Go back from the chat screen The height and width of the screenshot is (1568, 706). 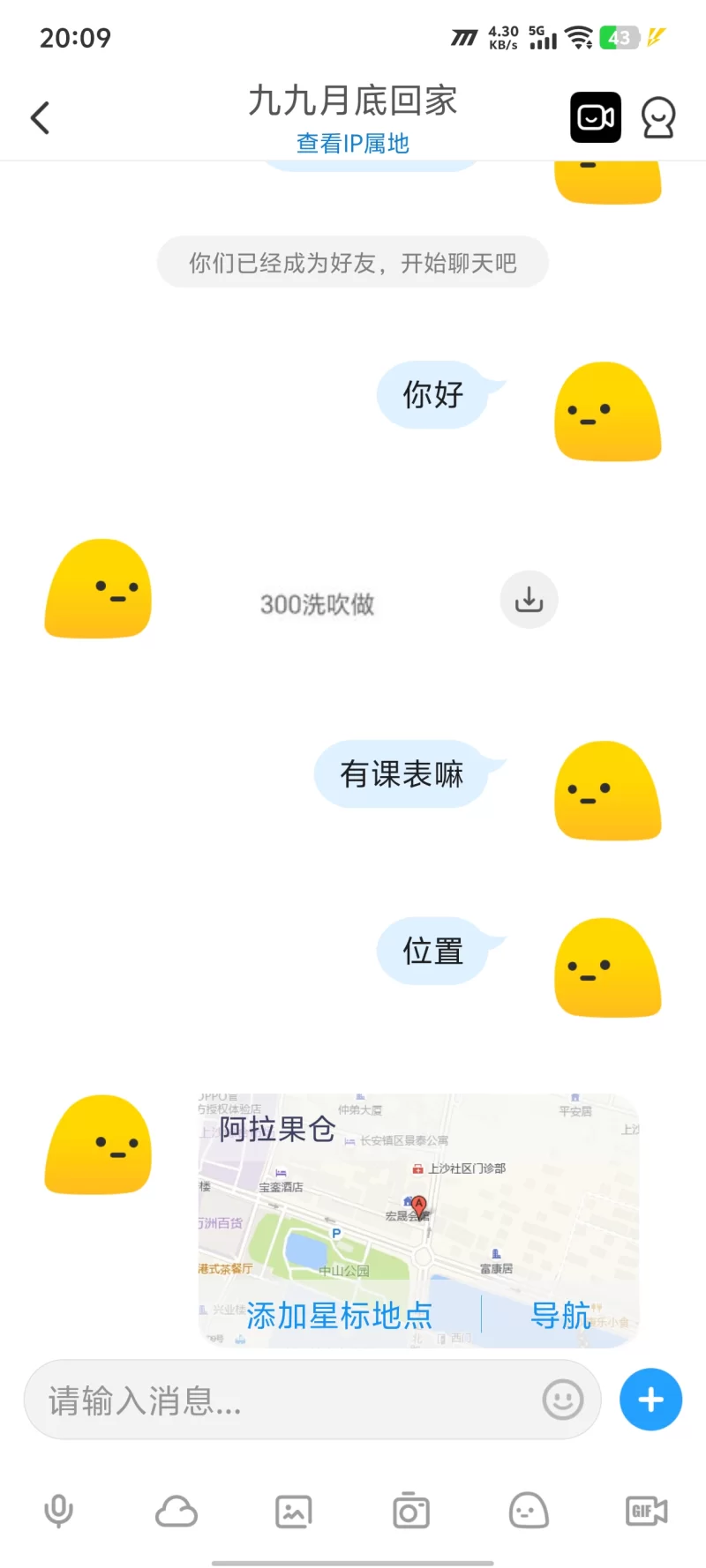(41, 117)
